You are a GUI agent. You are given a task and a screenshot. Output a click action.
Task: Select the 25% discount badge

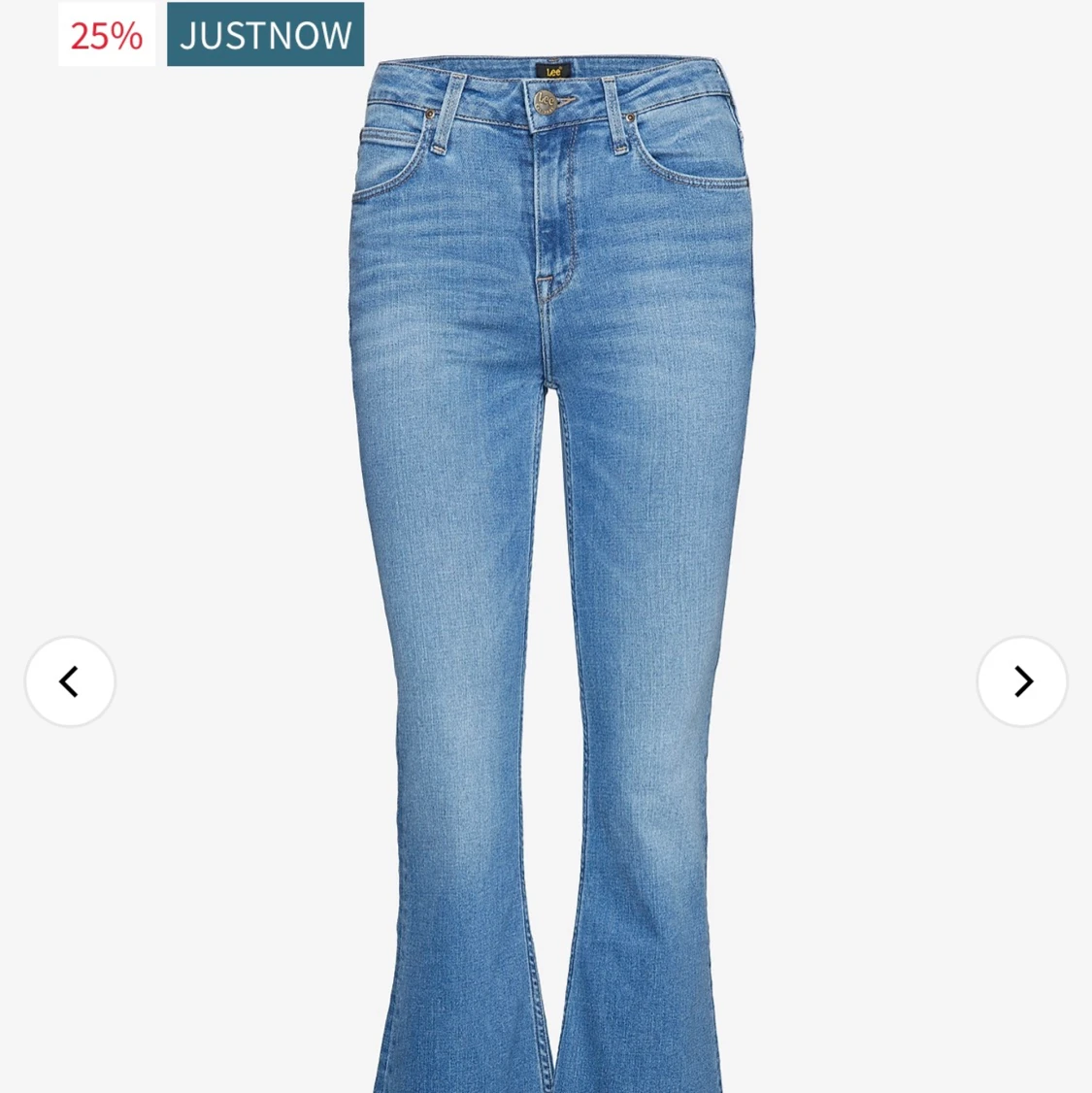tap(105, 36)
